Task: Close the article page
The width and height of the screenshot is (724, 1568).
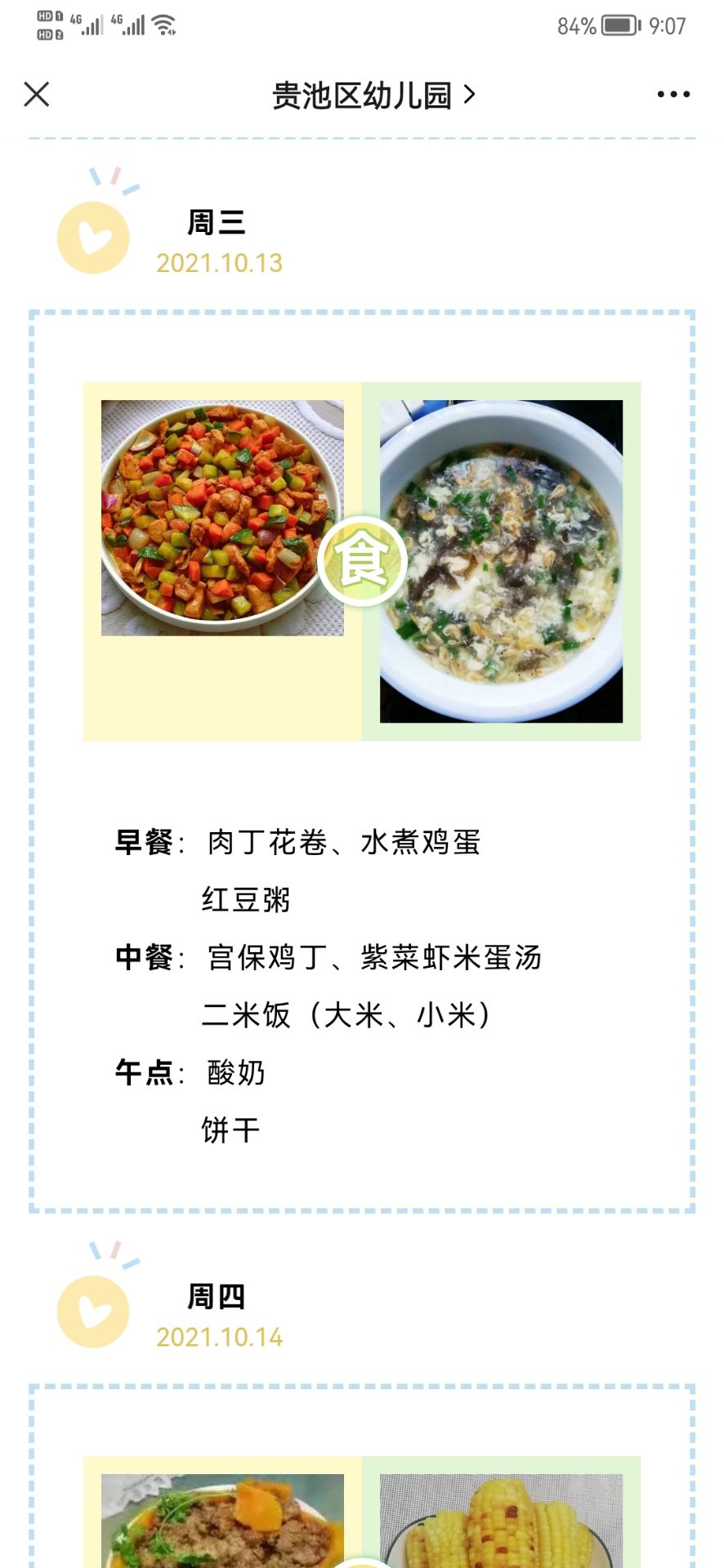Action: (37, 95)
